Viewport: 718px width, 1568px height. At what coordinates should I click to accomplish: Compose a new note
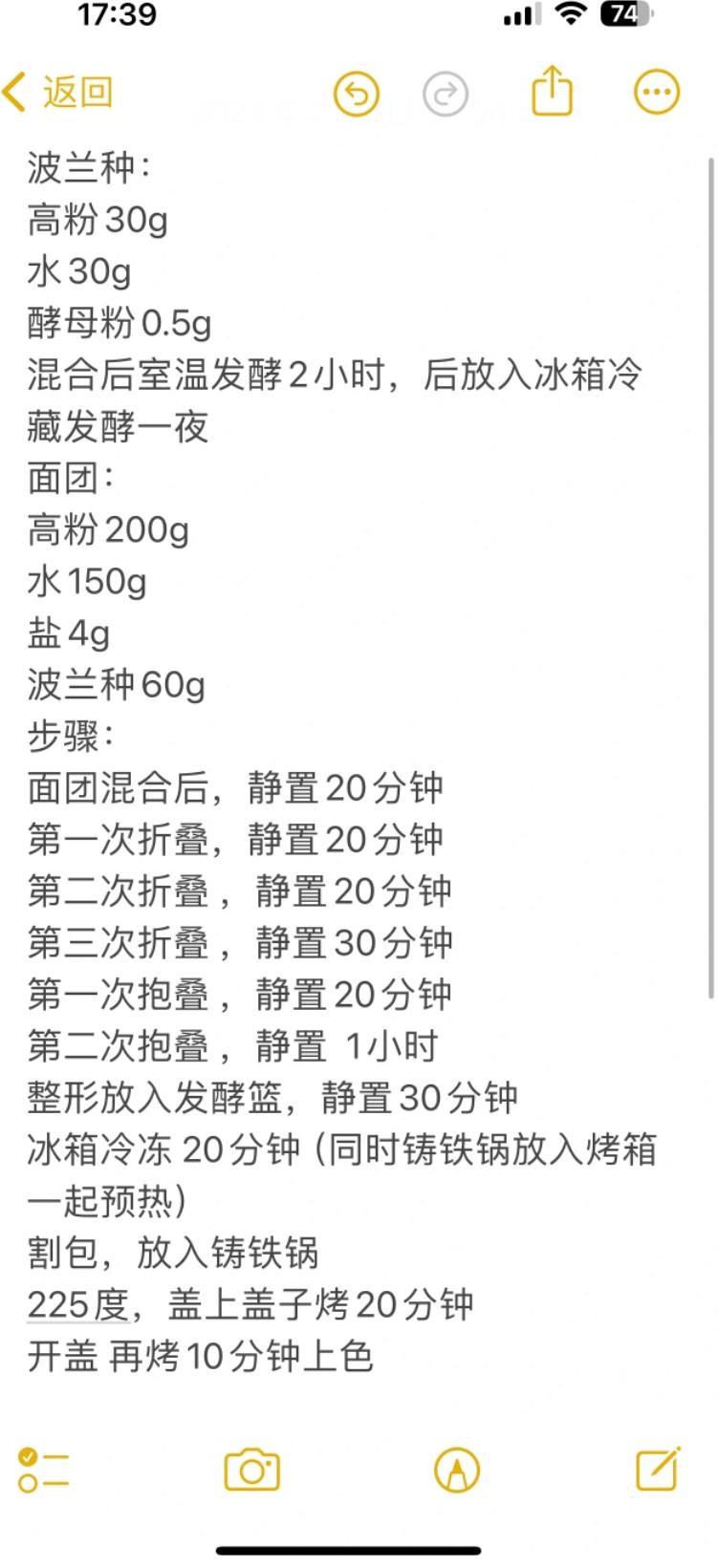pos(659,1470)
